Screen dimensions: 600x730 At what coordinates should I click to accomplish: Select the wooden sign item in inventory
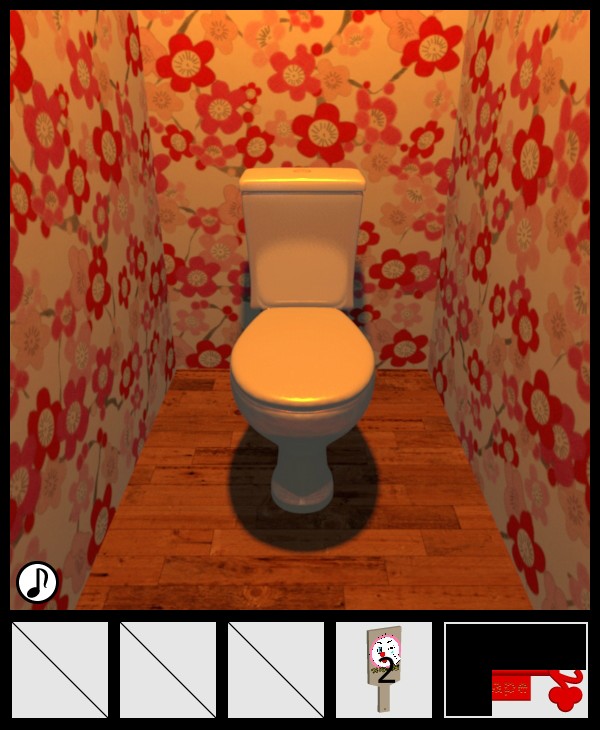(x=384, y=669)
